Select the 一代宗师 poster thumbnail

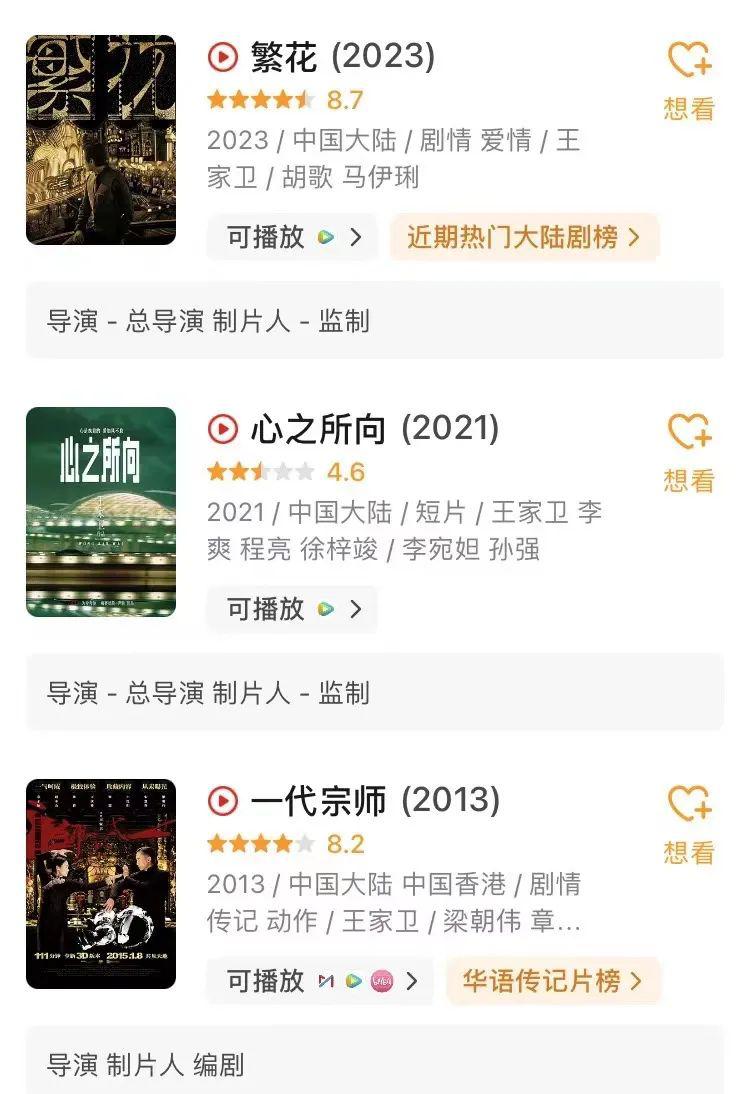click(101, 883)
